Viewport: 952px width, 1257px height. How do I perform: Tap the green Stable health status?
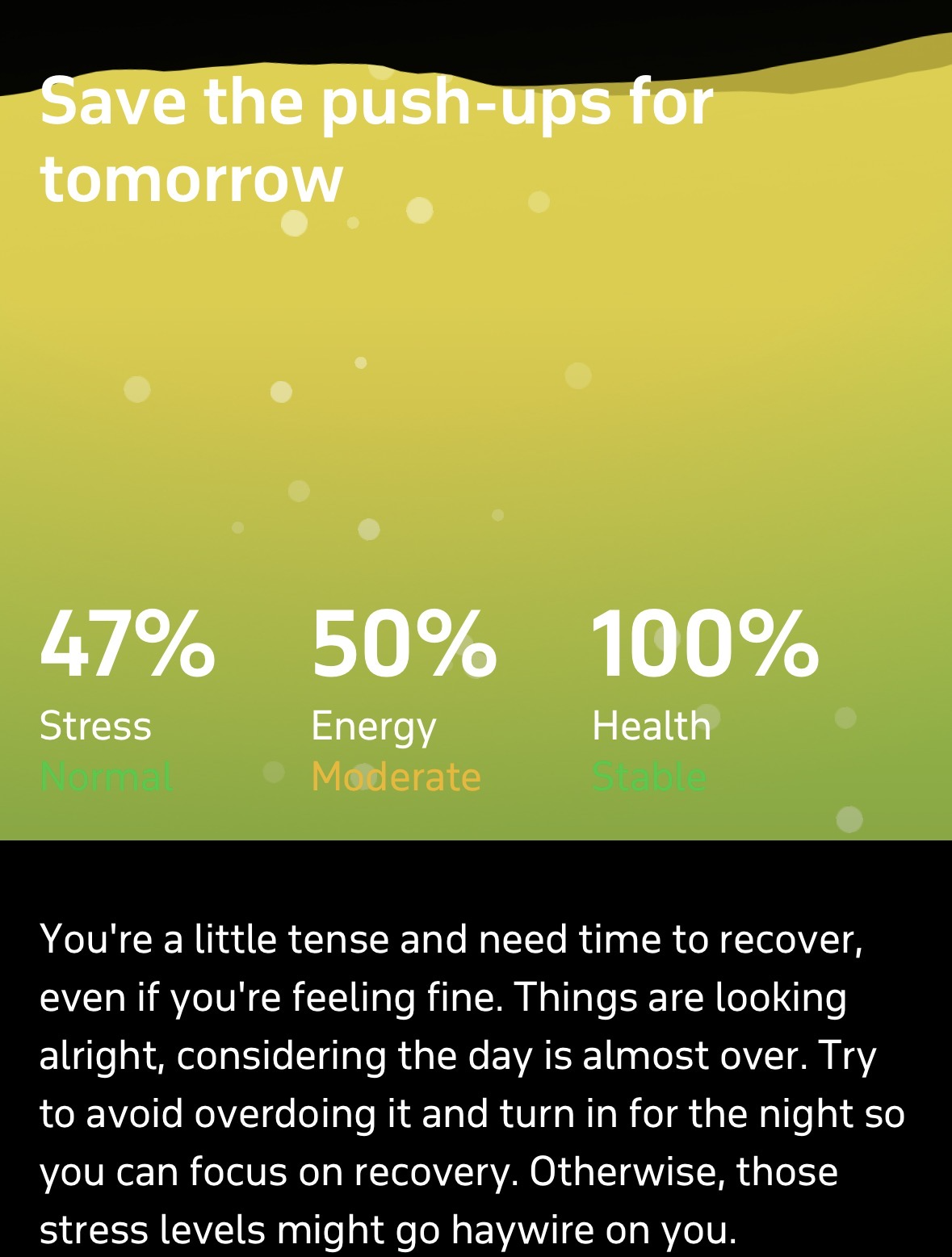pyautogui.click(x=650, y=777)
